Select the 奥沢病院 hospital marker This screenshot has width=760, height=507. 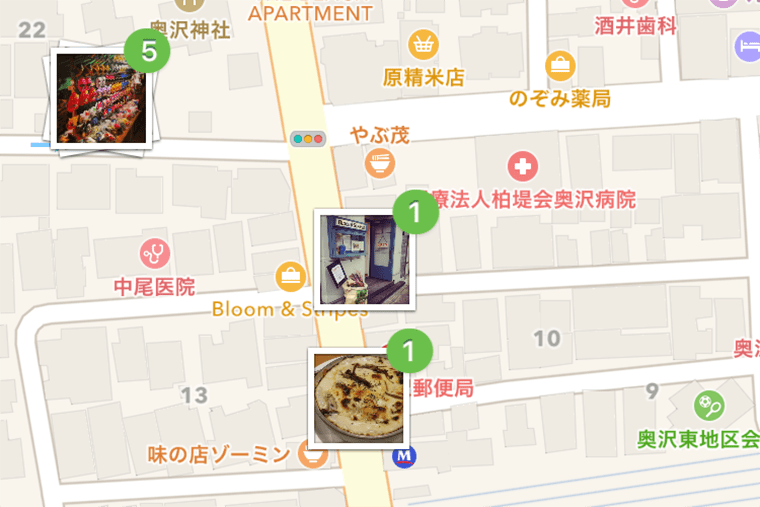coord(522,166)
